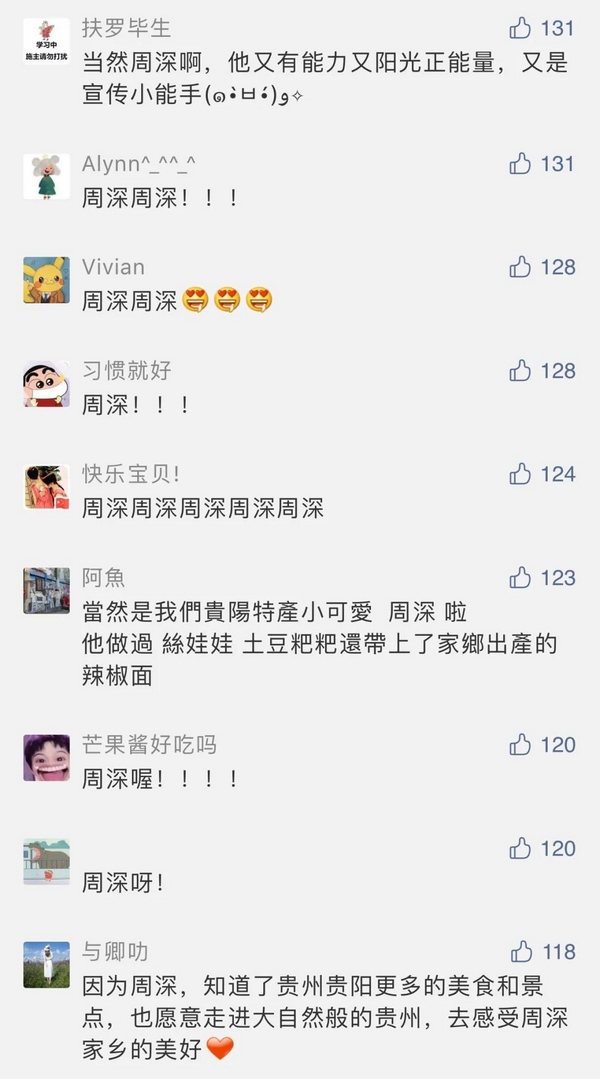Like the comment by Alynn^_^^_^
This screenshot has height=1079, width=600.
click(x=520, y=163)
